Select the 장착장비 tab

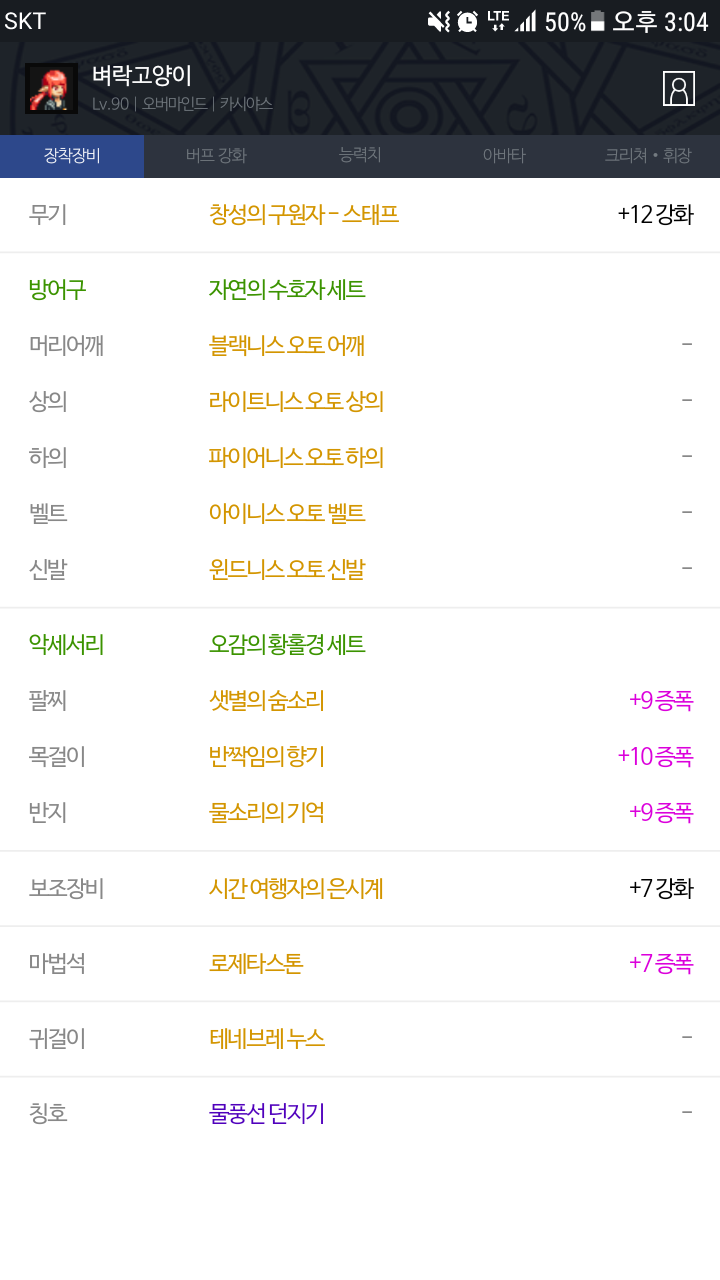72,156
